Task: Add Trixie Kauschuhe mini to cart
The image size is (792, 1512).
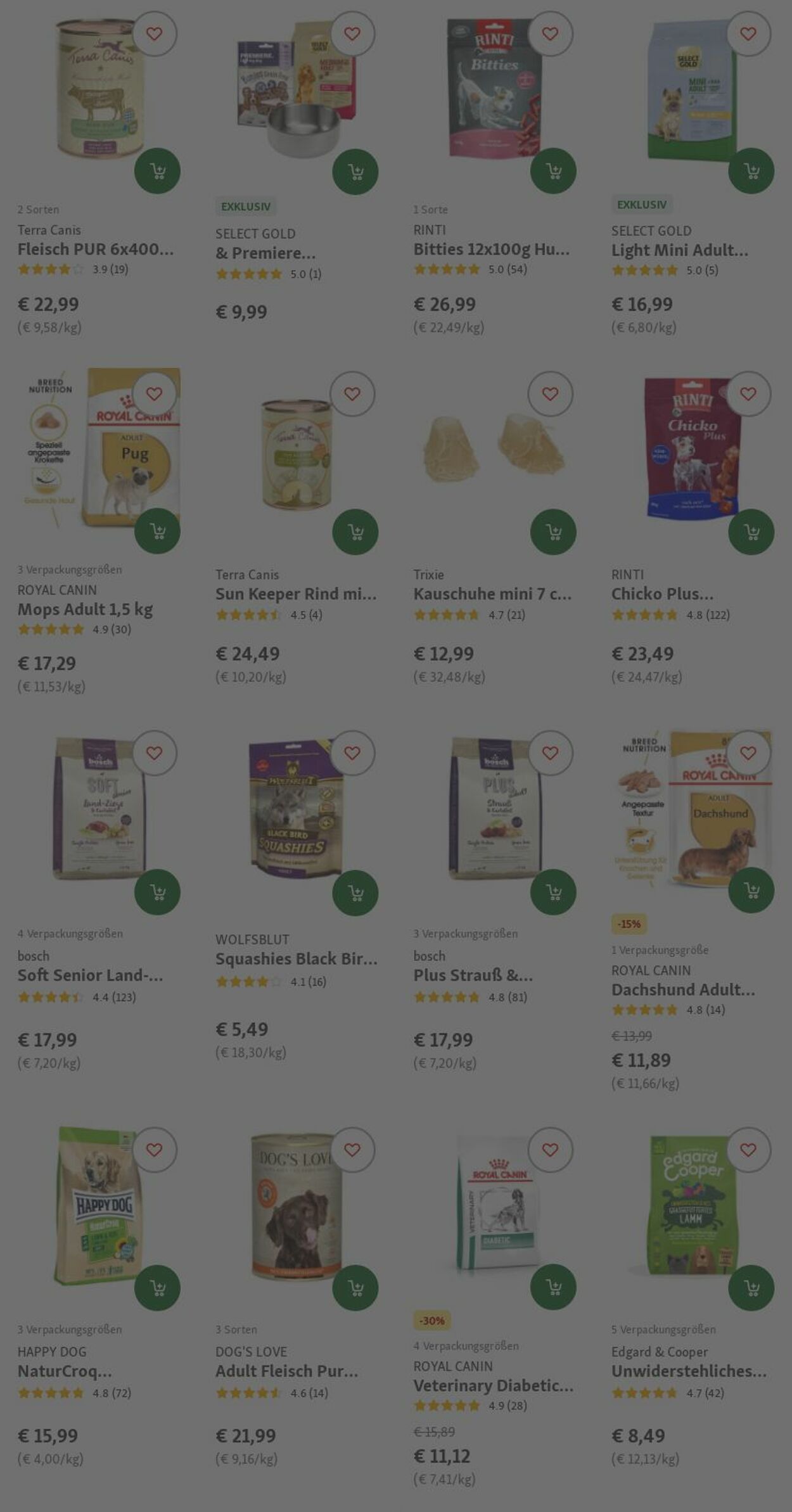Action: (x=552, y=531)
